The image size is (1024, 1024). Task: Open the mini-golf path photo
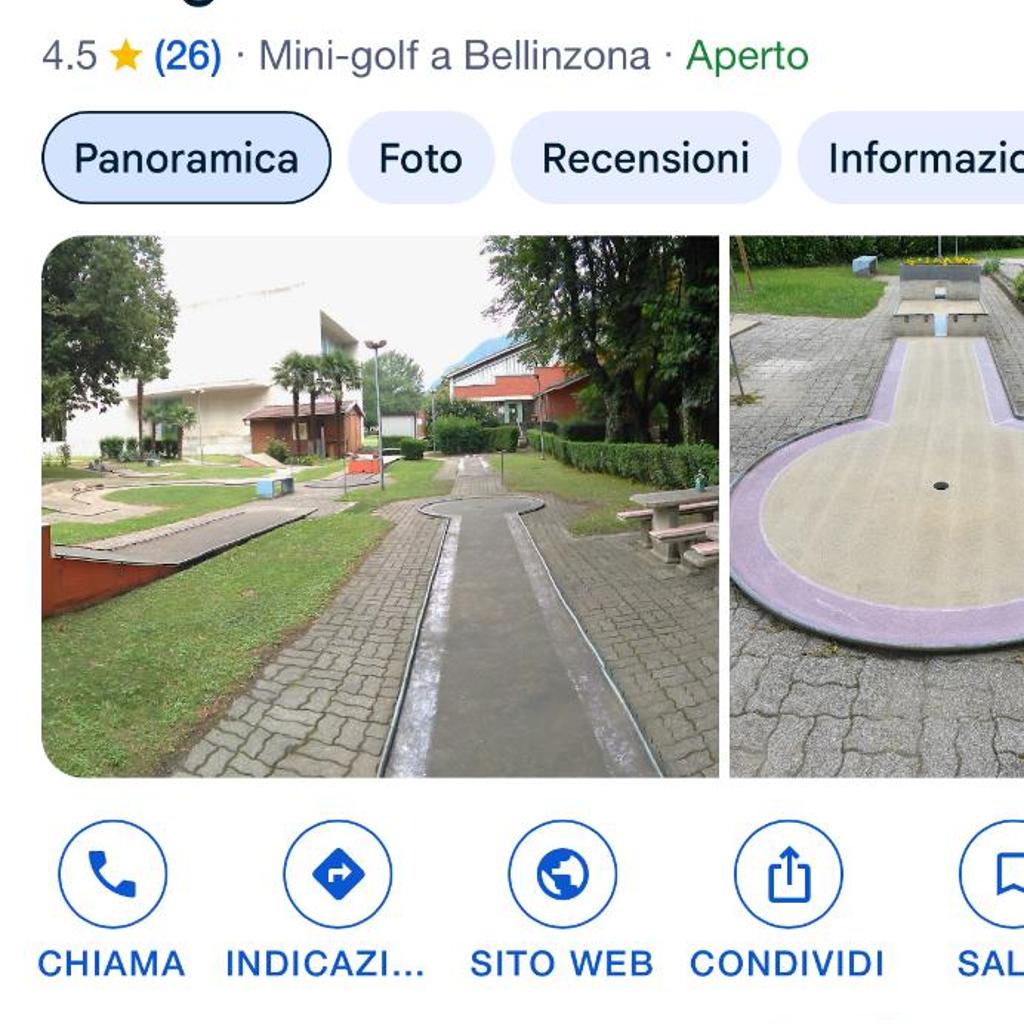[x=380, y=506]
